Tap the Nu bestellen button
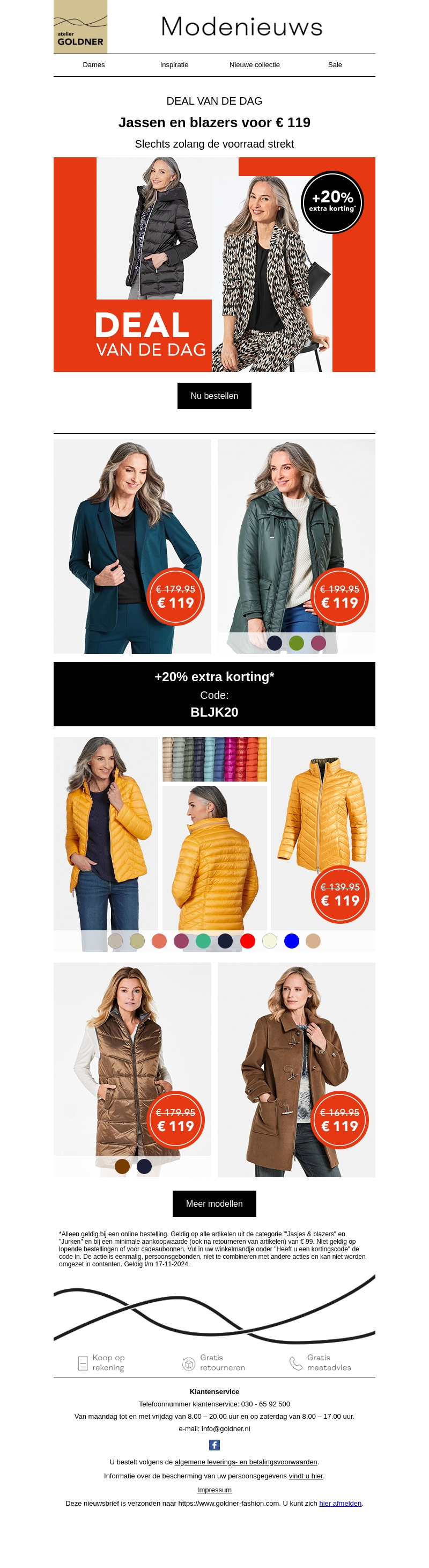 point(214,396)
